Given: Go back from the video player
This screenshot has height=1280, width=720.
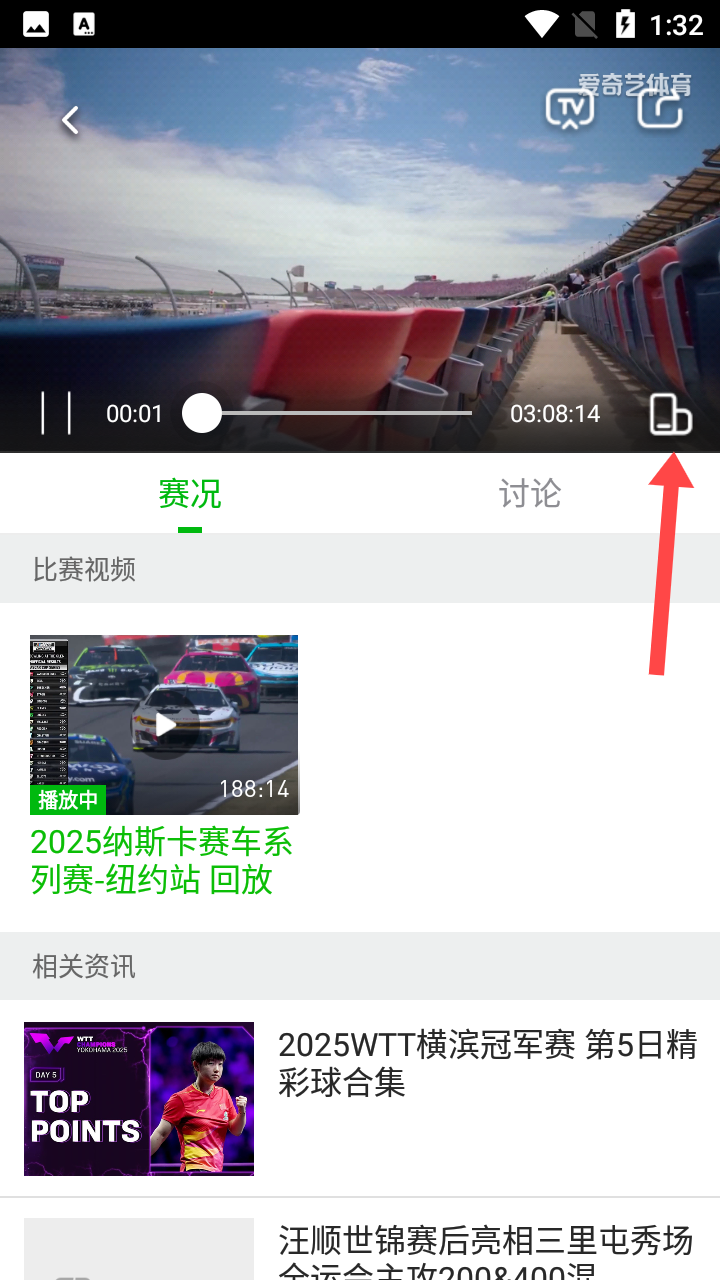Looking at the screenshot, I should [70, 121].
